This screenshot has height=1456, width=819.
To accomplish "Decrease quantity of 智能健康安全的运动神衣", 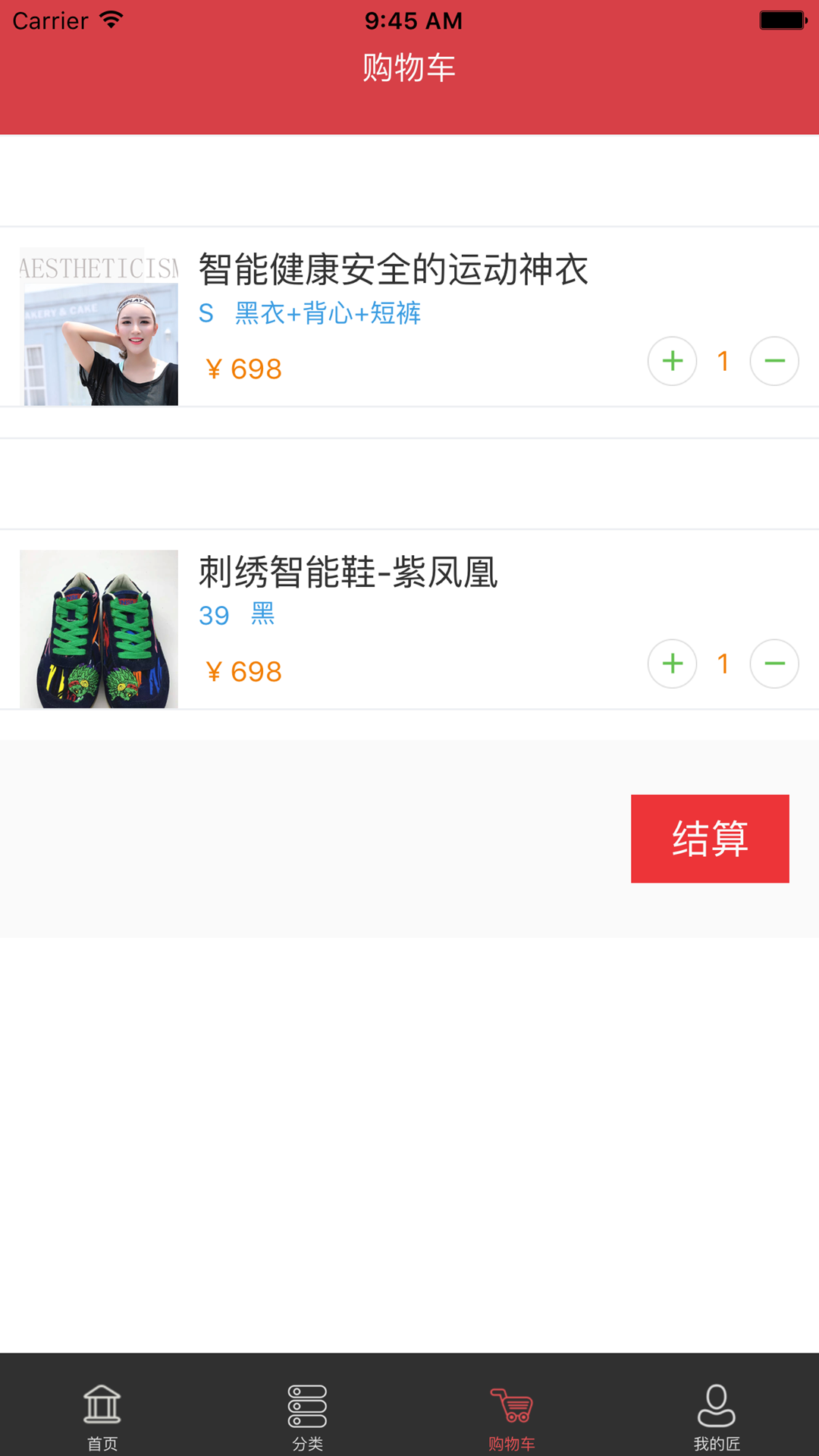I will [x=774, y=361].
